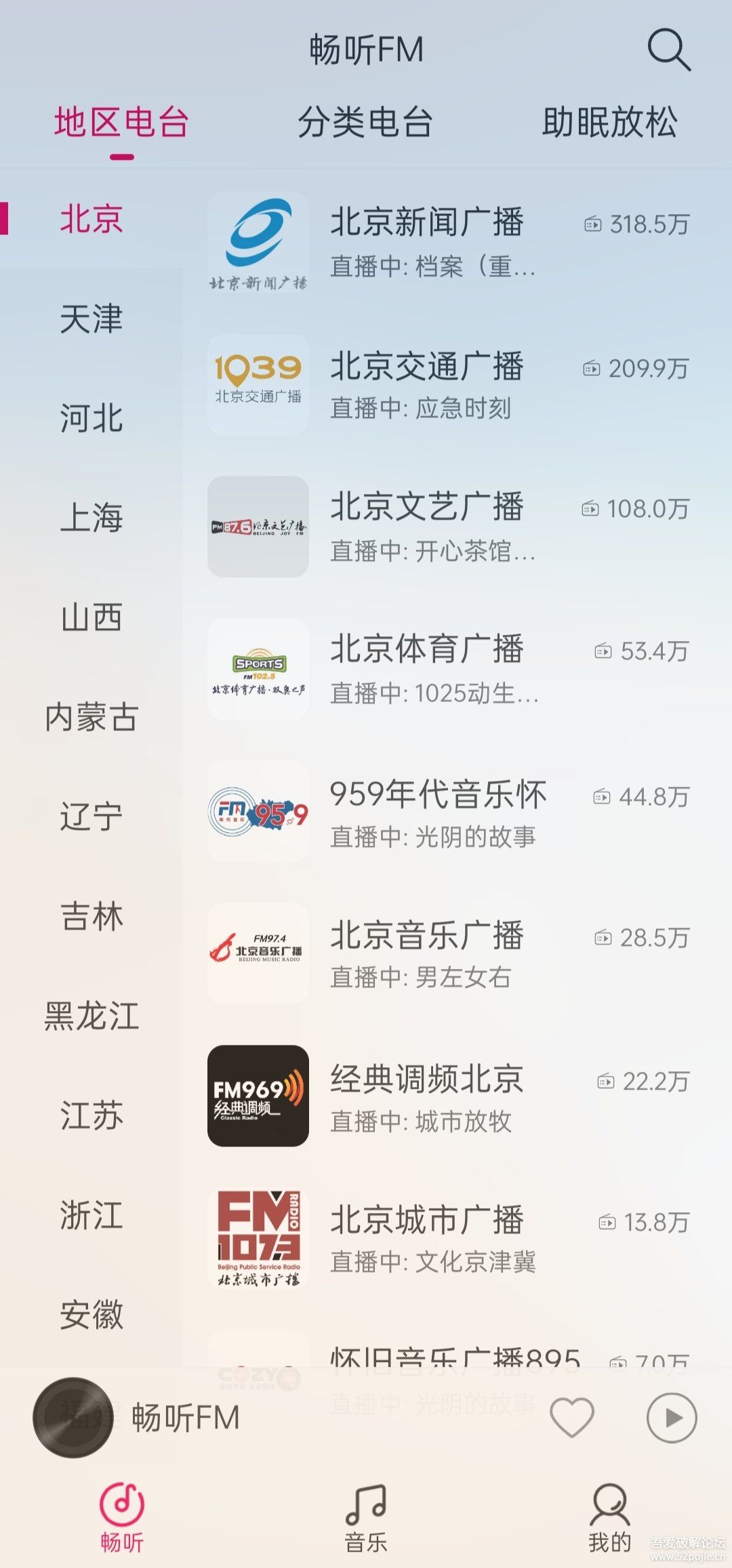Screen dimensions: 732x1568
Task: Open the 北京音乐广播 station
Action: (427, 954)
